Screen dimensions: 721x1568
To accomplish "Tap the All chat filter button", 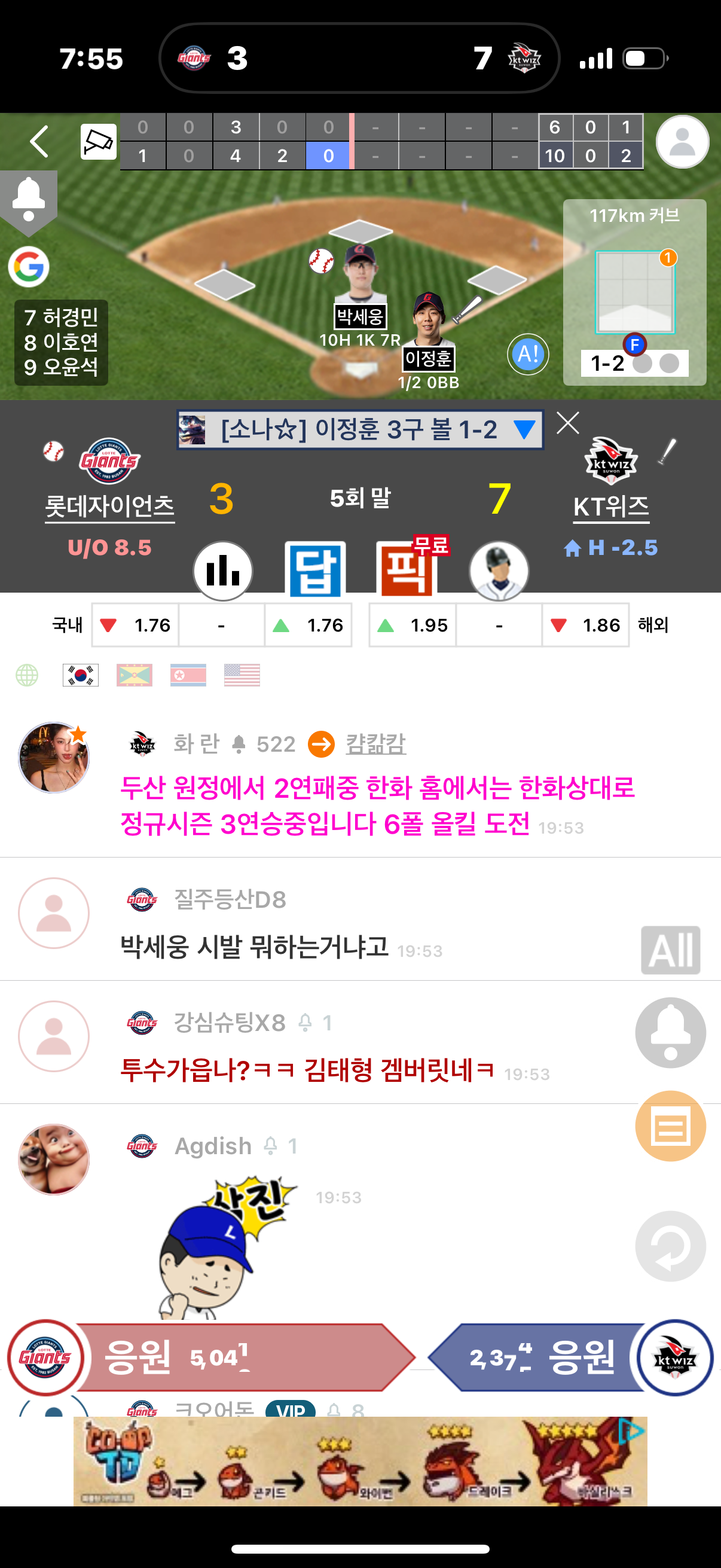I will [x=670, y=950].
